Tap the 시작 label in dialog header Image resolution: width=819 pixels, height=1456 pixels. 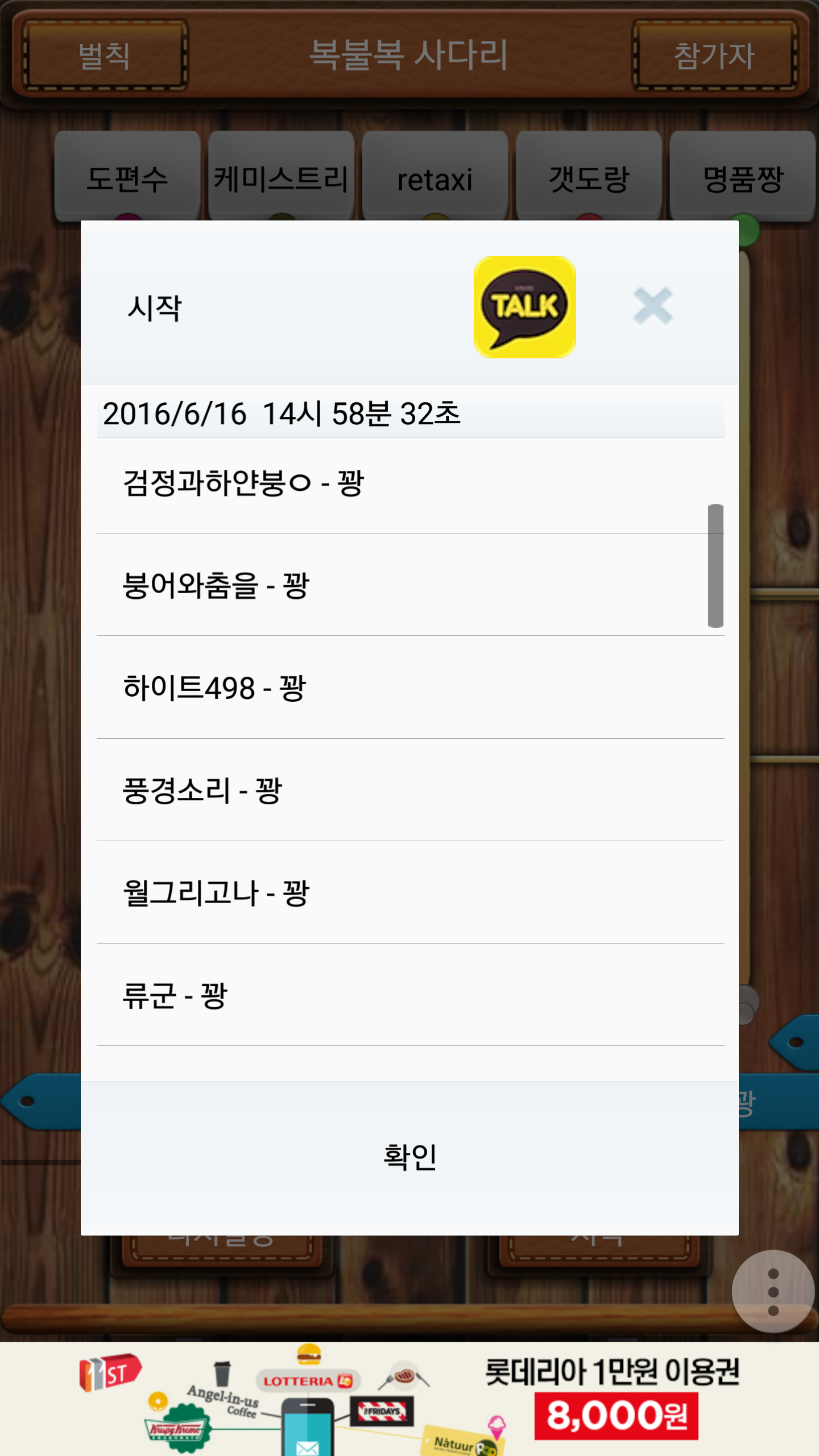click(154, 309)
